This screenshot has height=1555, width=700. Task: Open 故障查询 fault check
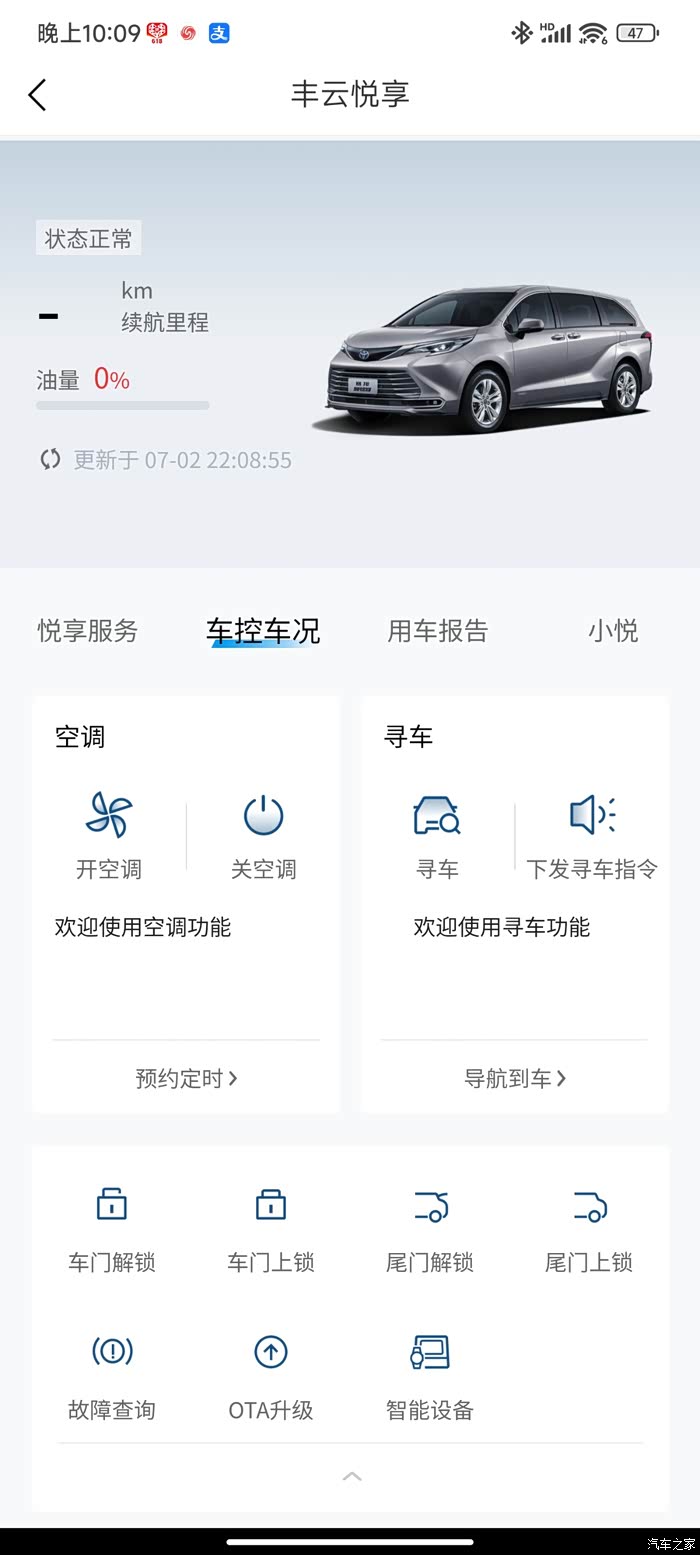coord(112,1378)
